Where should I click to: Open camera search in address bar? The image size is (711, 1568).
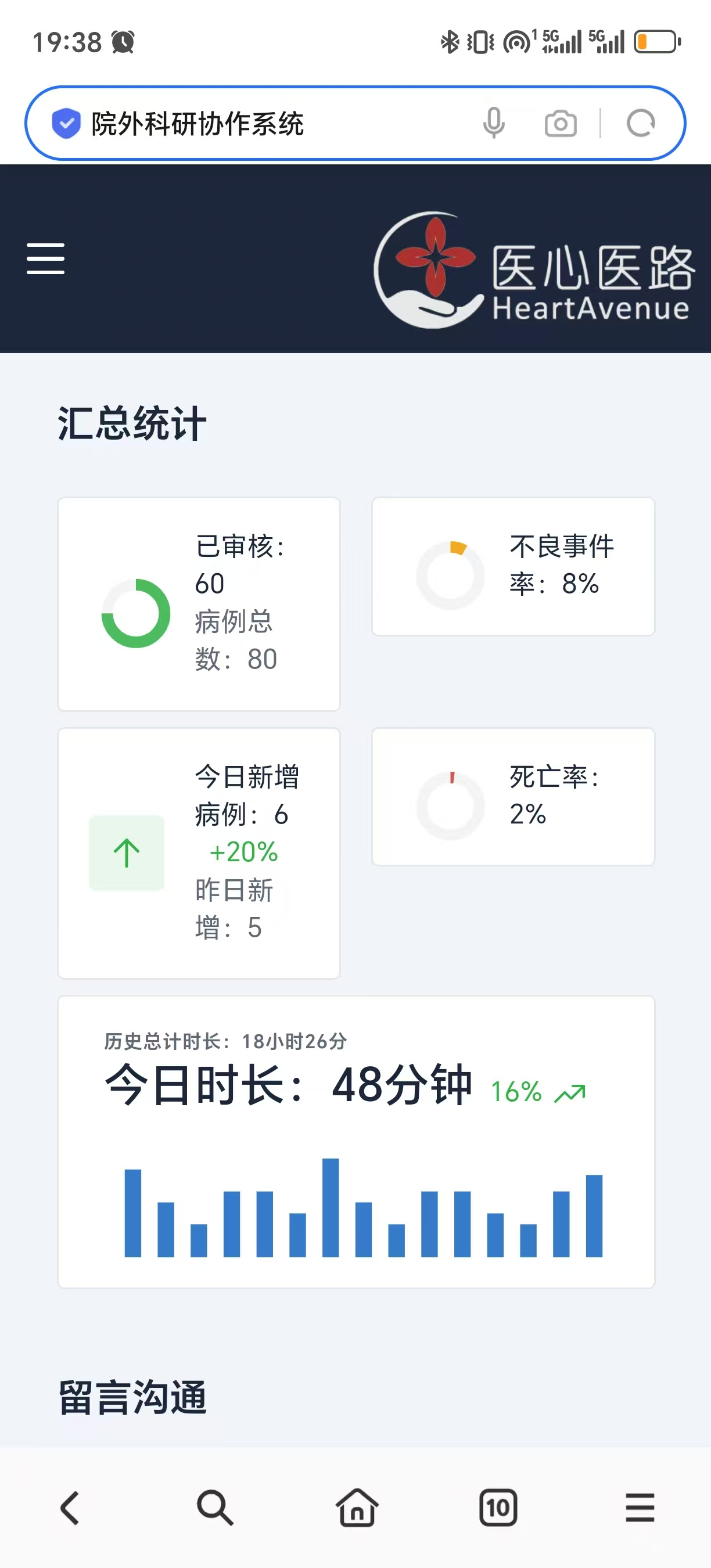point(560,124)
